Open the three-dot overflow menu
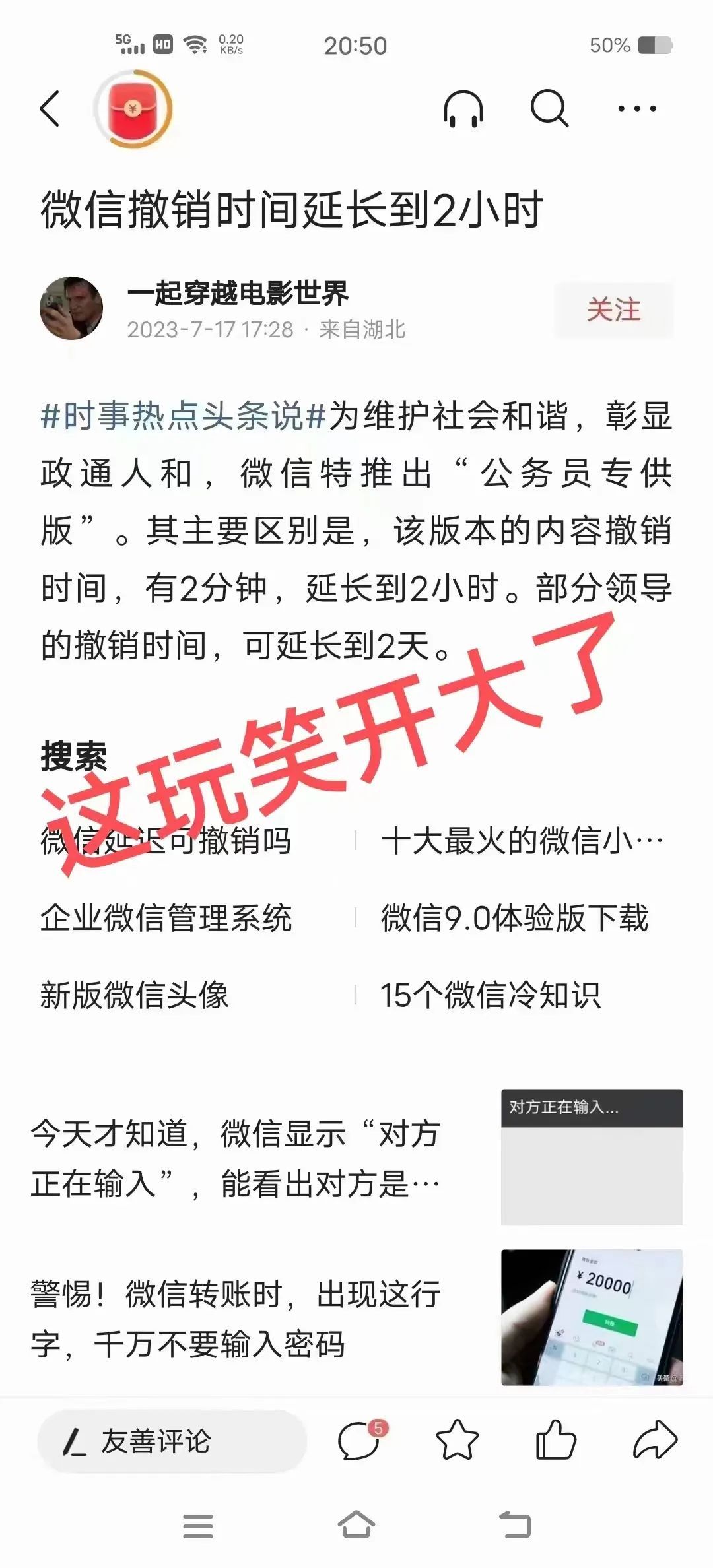713x1568 pixels. pyautogui.click(x=636, y=109)
